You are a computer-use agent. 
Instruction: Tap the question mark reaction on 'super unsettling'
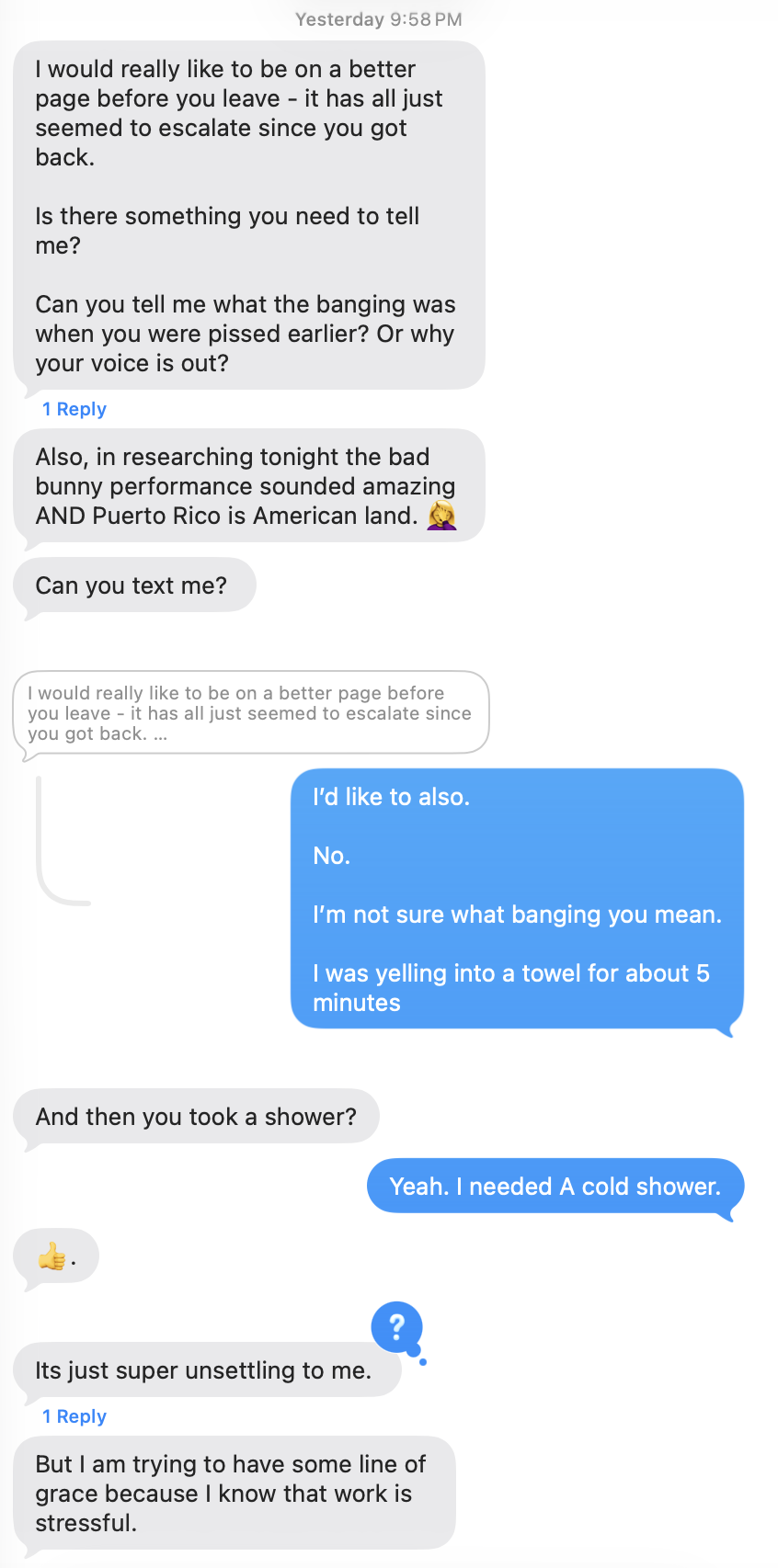396,1326
